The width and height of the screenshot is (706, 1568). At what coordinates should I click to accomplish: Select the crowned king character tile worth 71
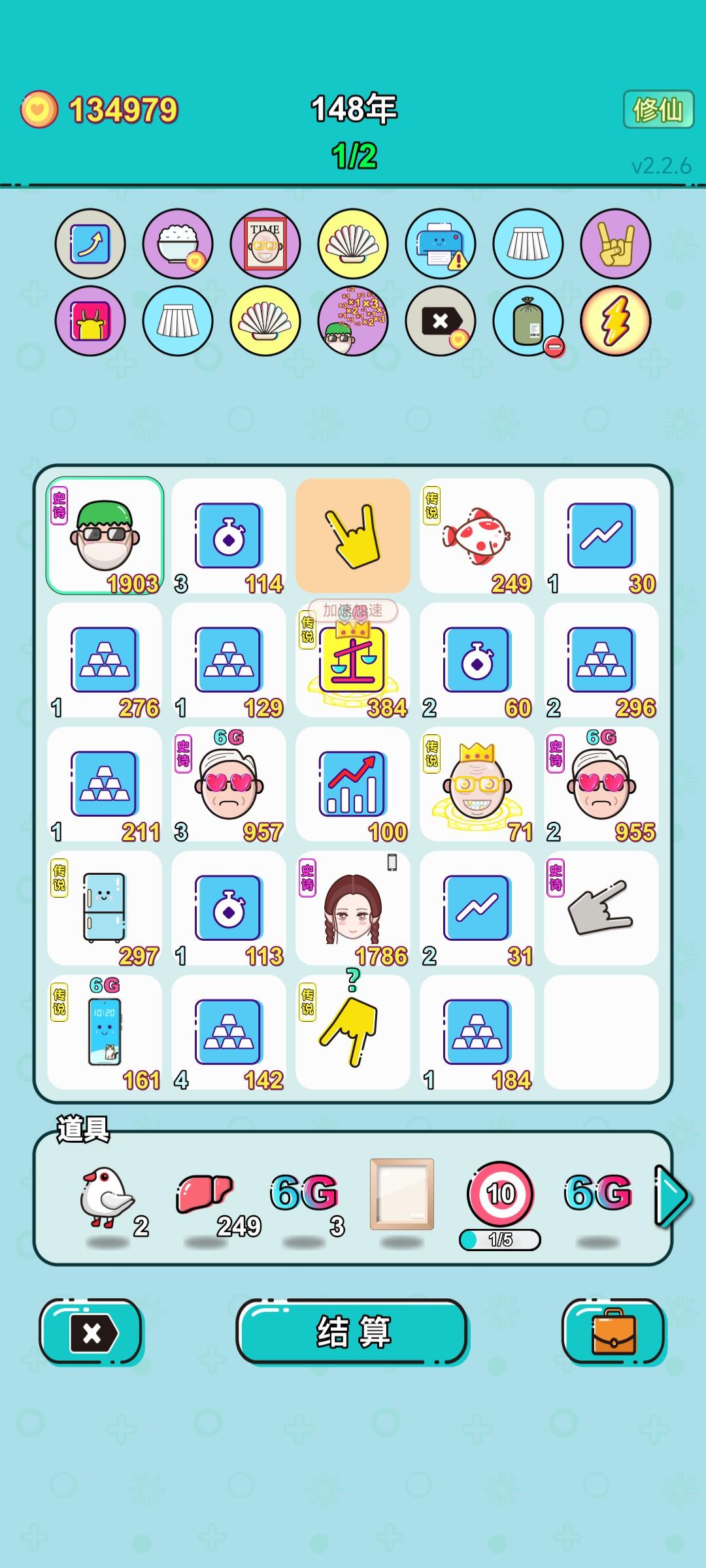coord(475,784)
